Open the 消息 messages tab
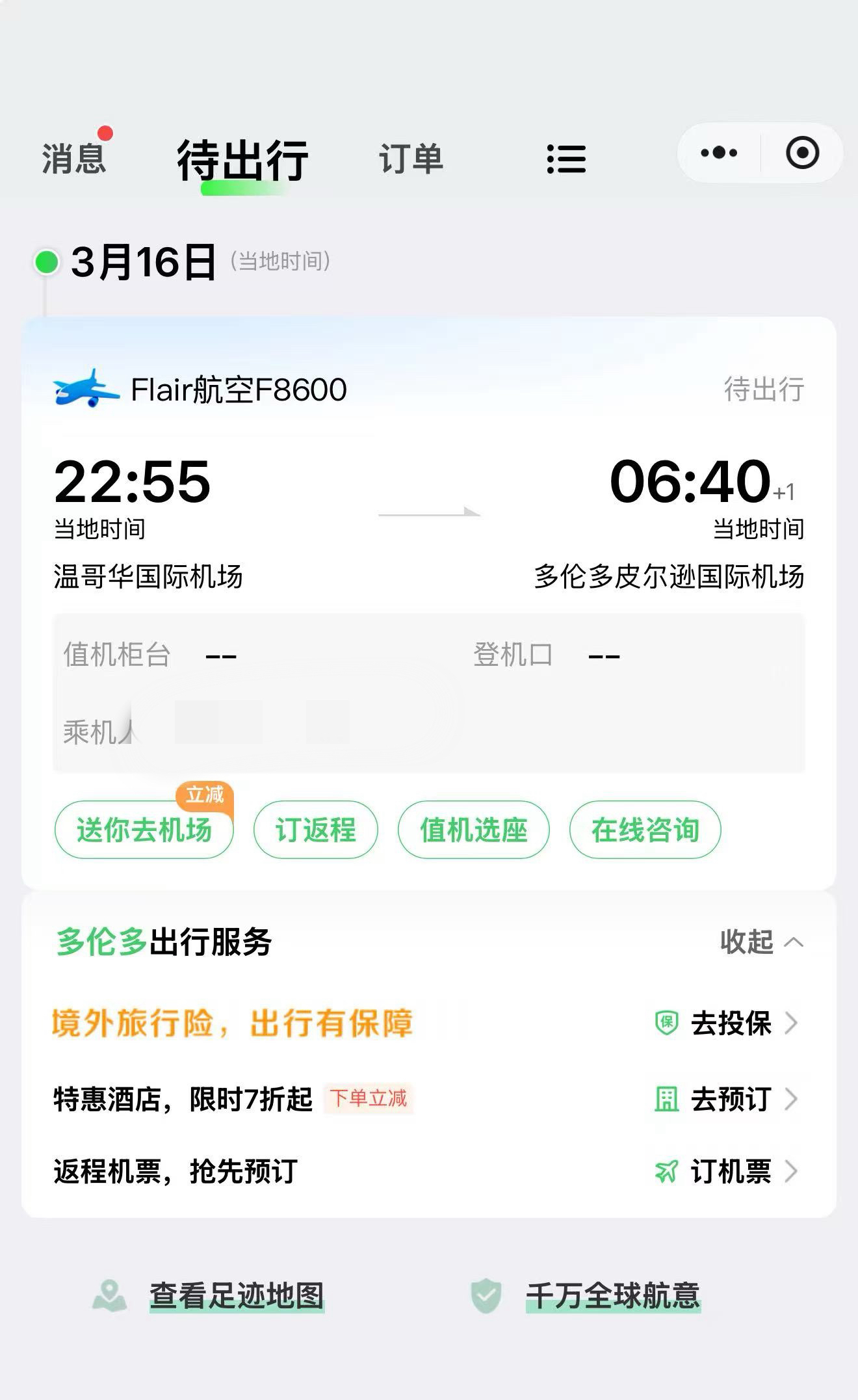 pos(73,158)
